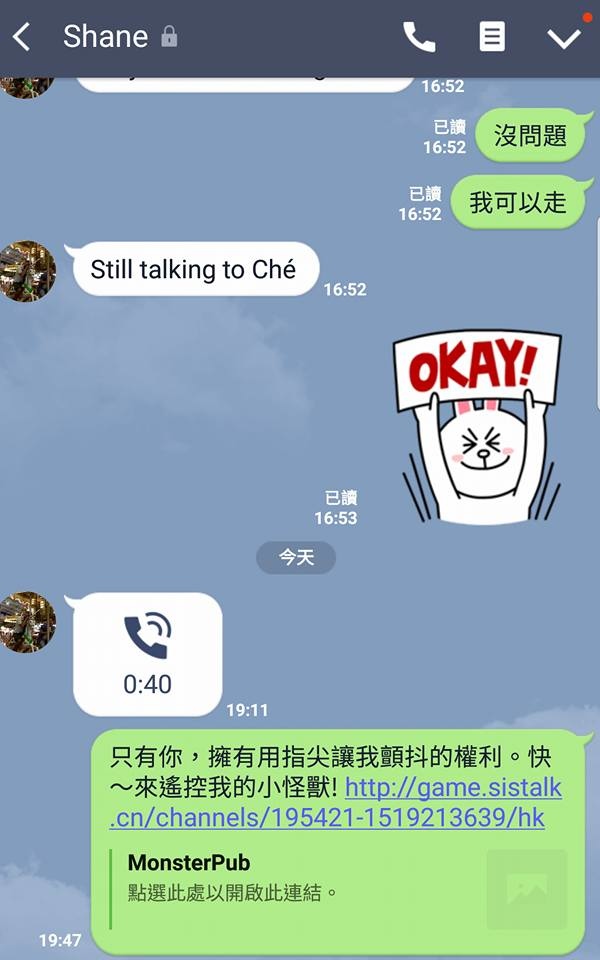This screenshot has width=600, height=960.
Task: Open the game.sistalk.cn link in message
Action: 336,802
